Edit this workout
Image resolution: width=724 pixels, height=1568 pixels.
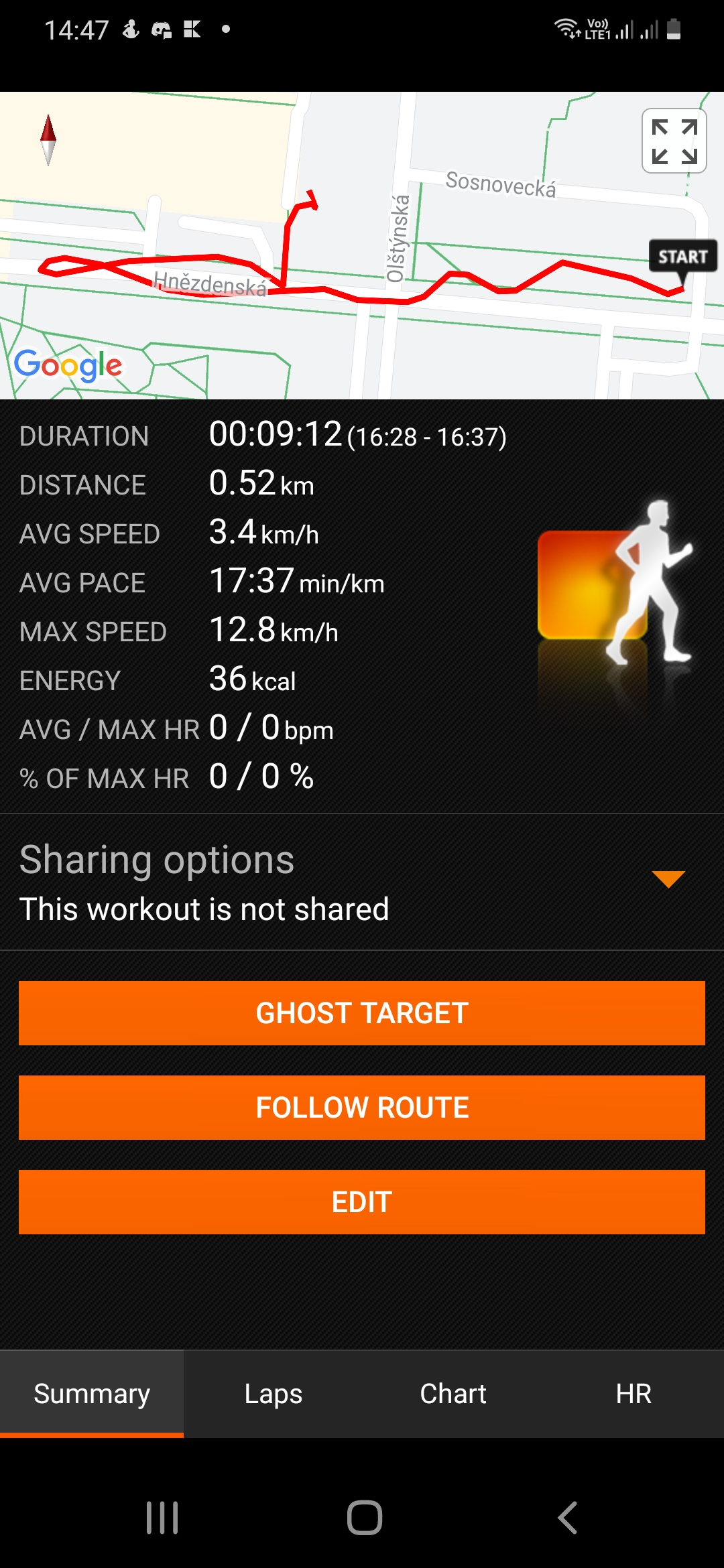pyautogui.click(x=362, y=1202)
